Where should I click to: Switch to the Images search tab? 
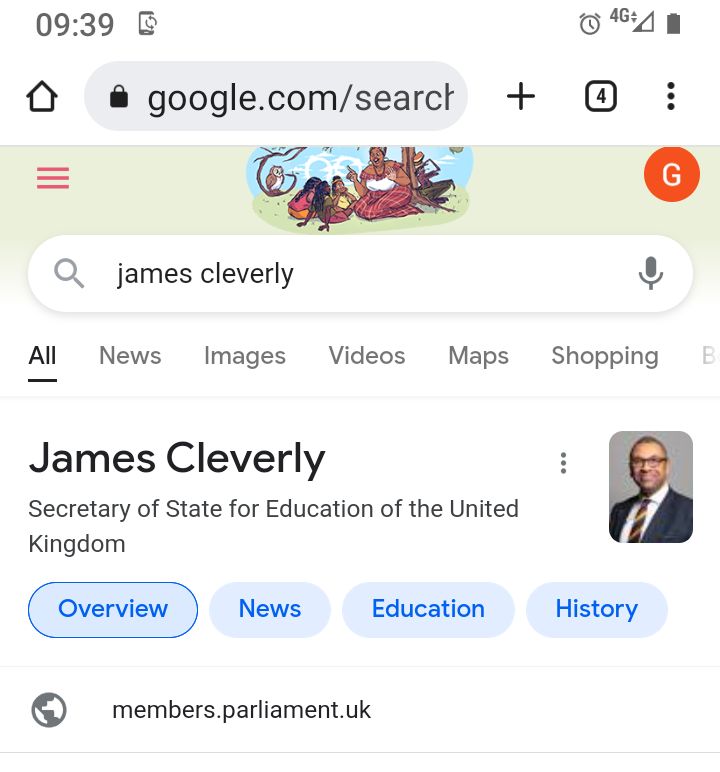click(244, 356)
